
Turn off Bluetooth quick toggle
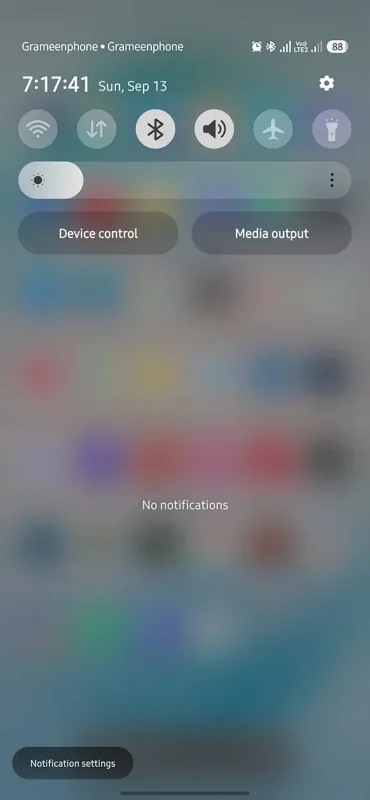click(155, 129)
